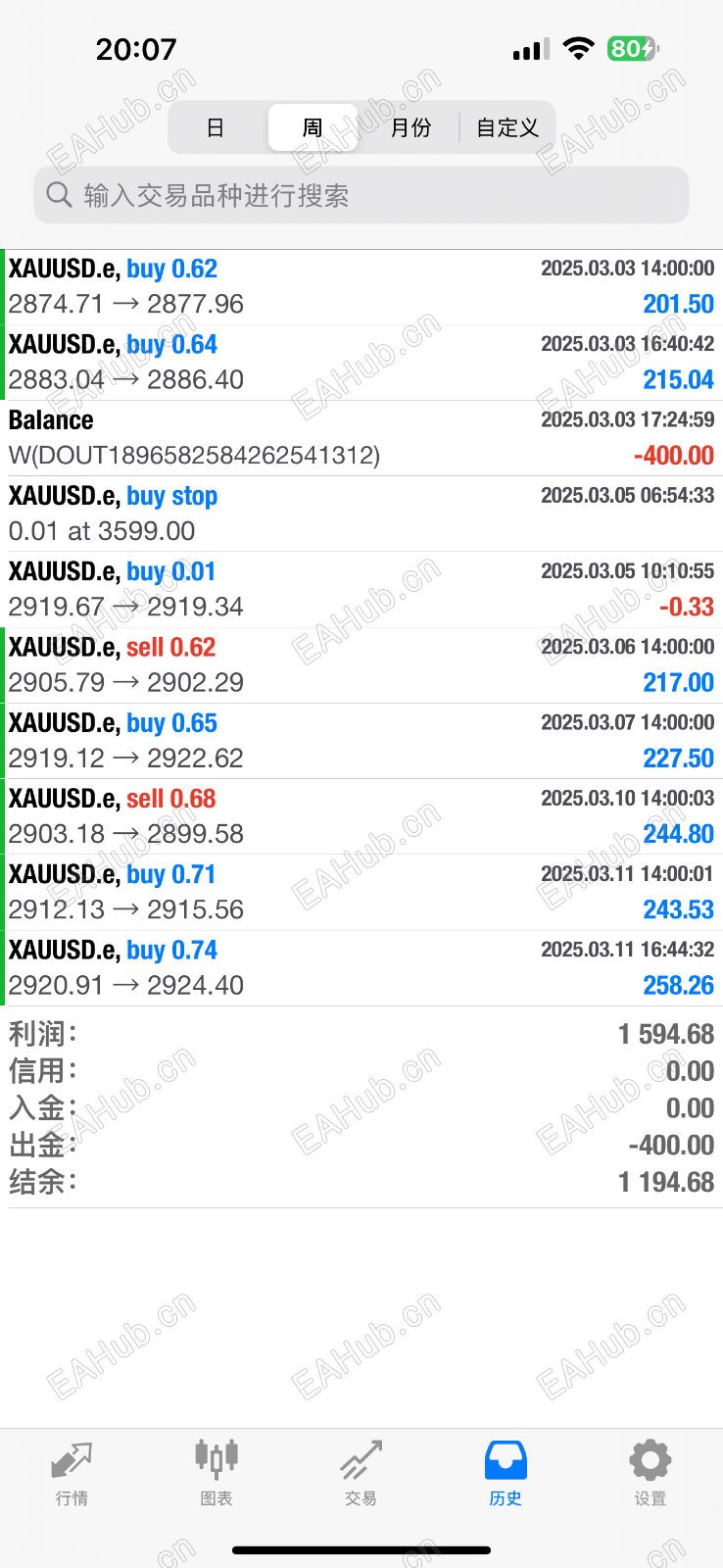Image resolution: width=723 pixels, height=1568 pixels.
Task: Open the 设置 tab
Action: click(x=650, y=1472)
